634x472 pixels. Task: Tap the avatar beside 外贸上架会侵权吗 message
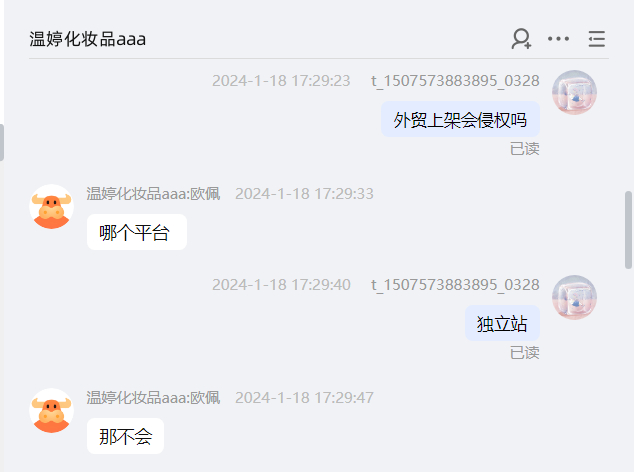click(575, 93)
